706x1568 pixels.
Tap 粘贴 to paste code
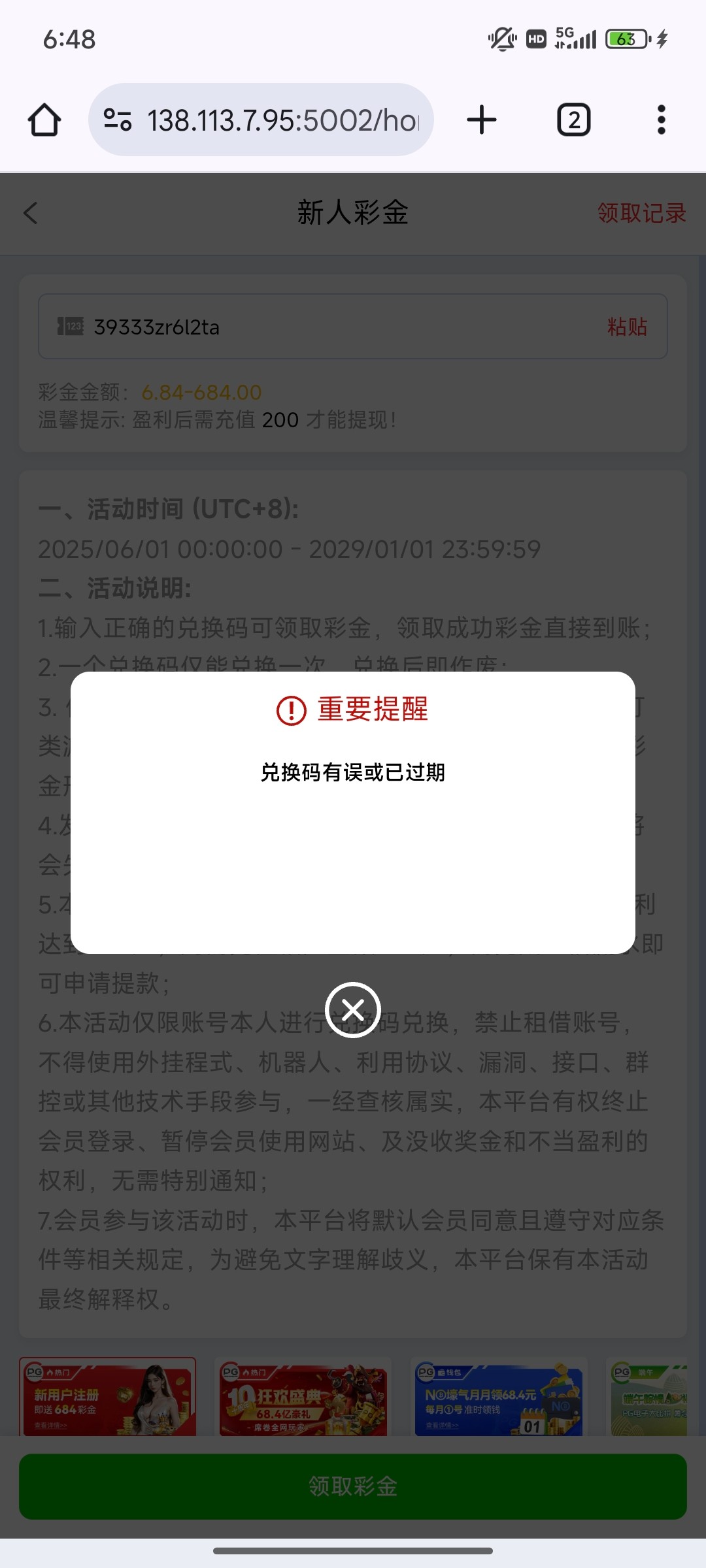tap(627, 327)
